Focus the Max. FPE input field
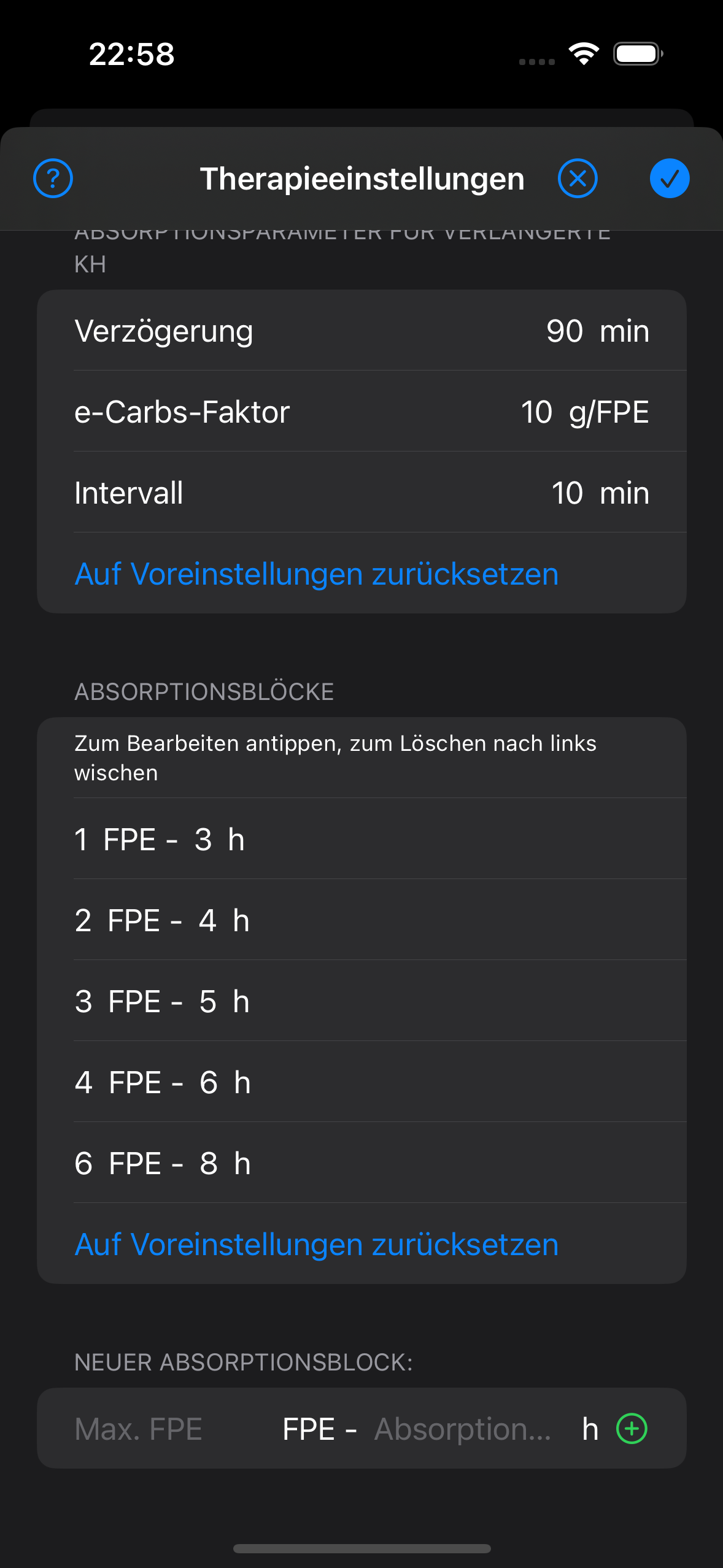723x1568 pixels. point(173,1429)
